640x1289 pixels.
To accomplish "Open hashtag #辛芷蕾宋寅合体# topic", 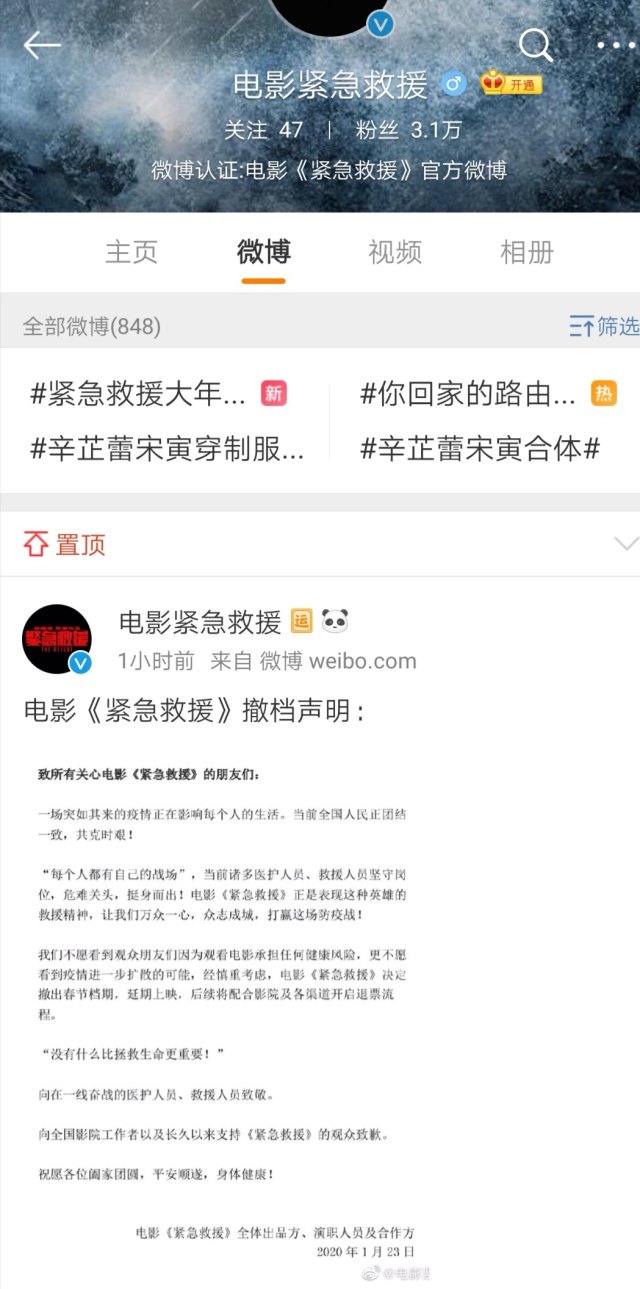I will (480, 448).
